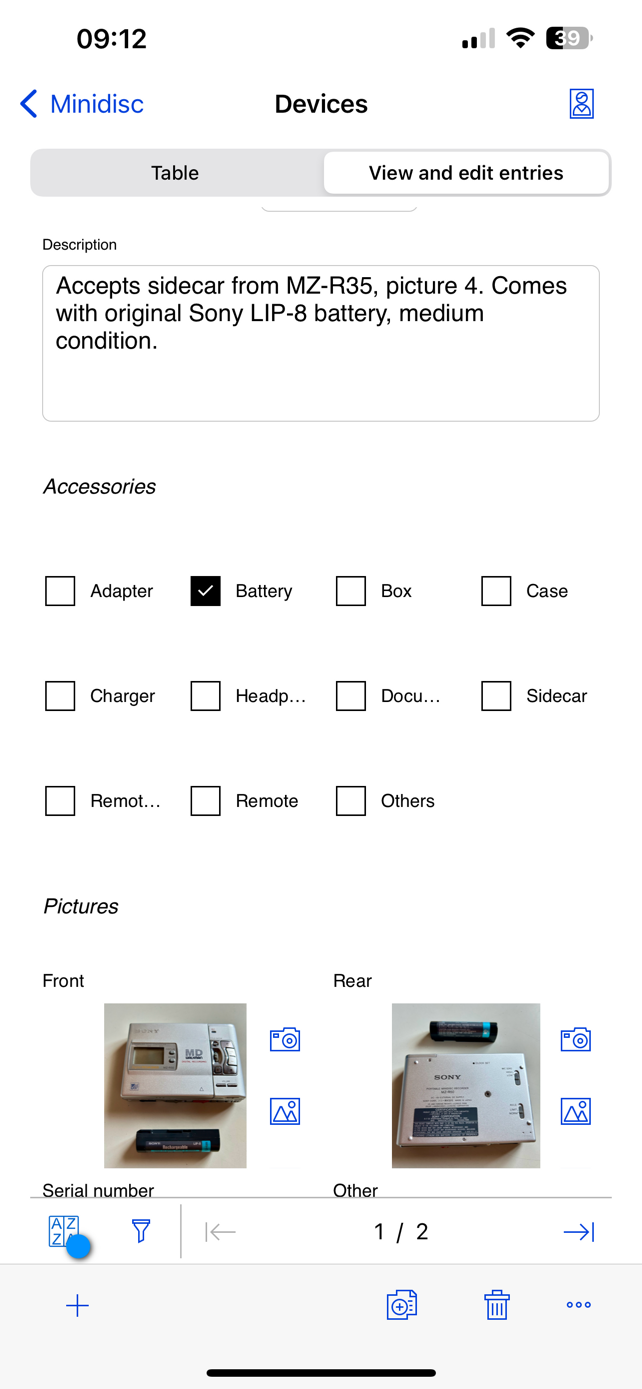The height and width of the screenshot is (1389, 642).
Task: Tick the Charger checkbox
Action: click(60, 696)
